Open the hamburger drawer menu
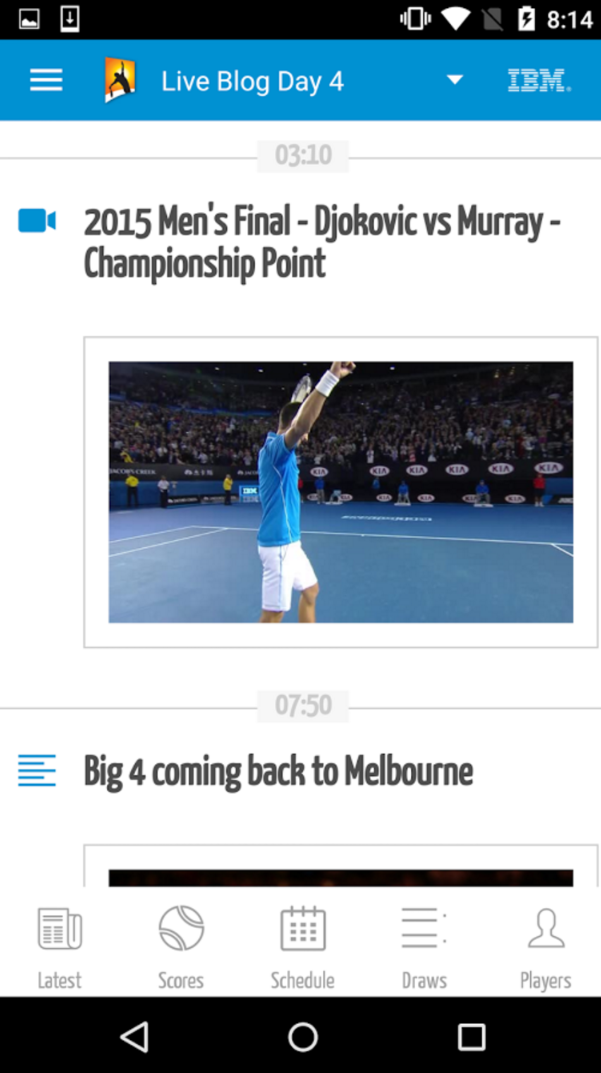Screen dimensions: 601x1073 46,80
